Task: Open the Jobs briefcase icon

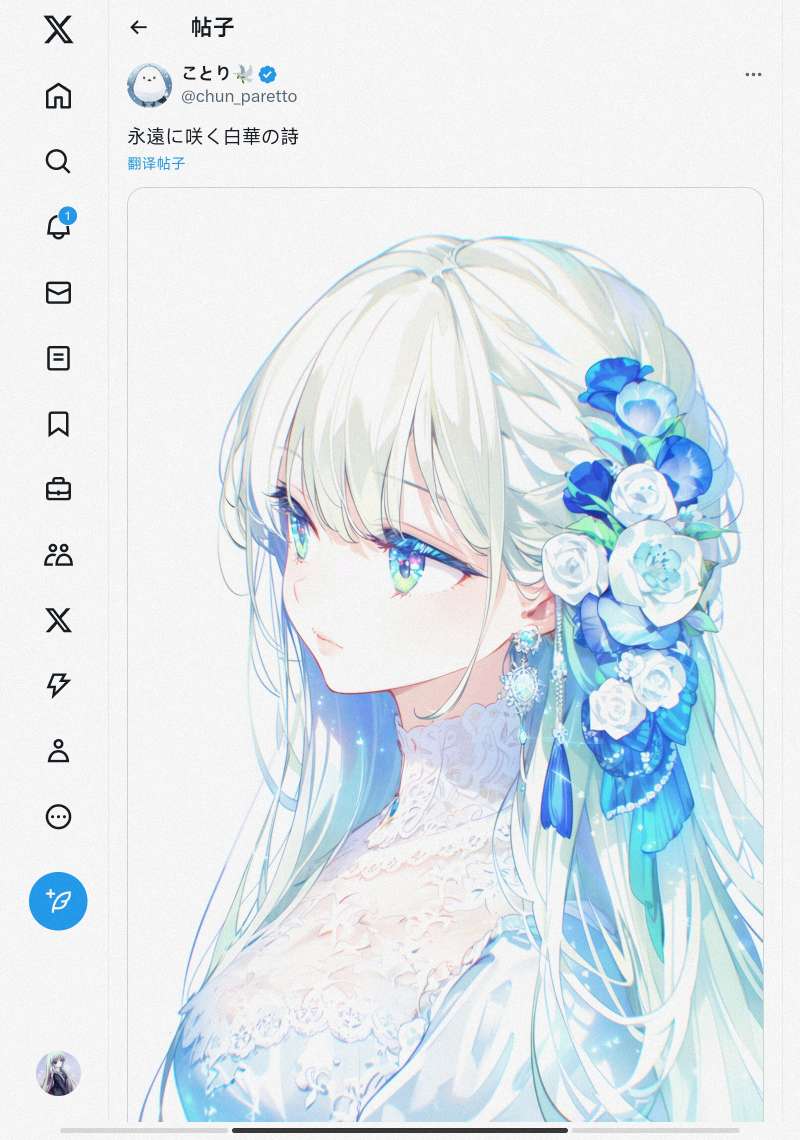Action: [58, 489]
